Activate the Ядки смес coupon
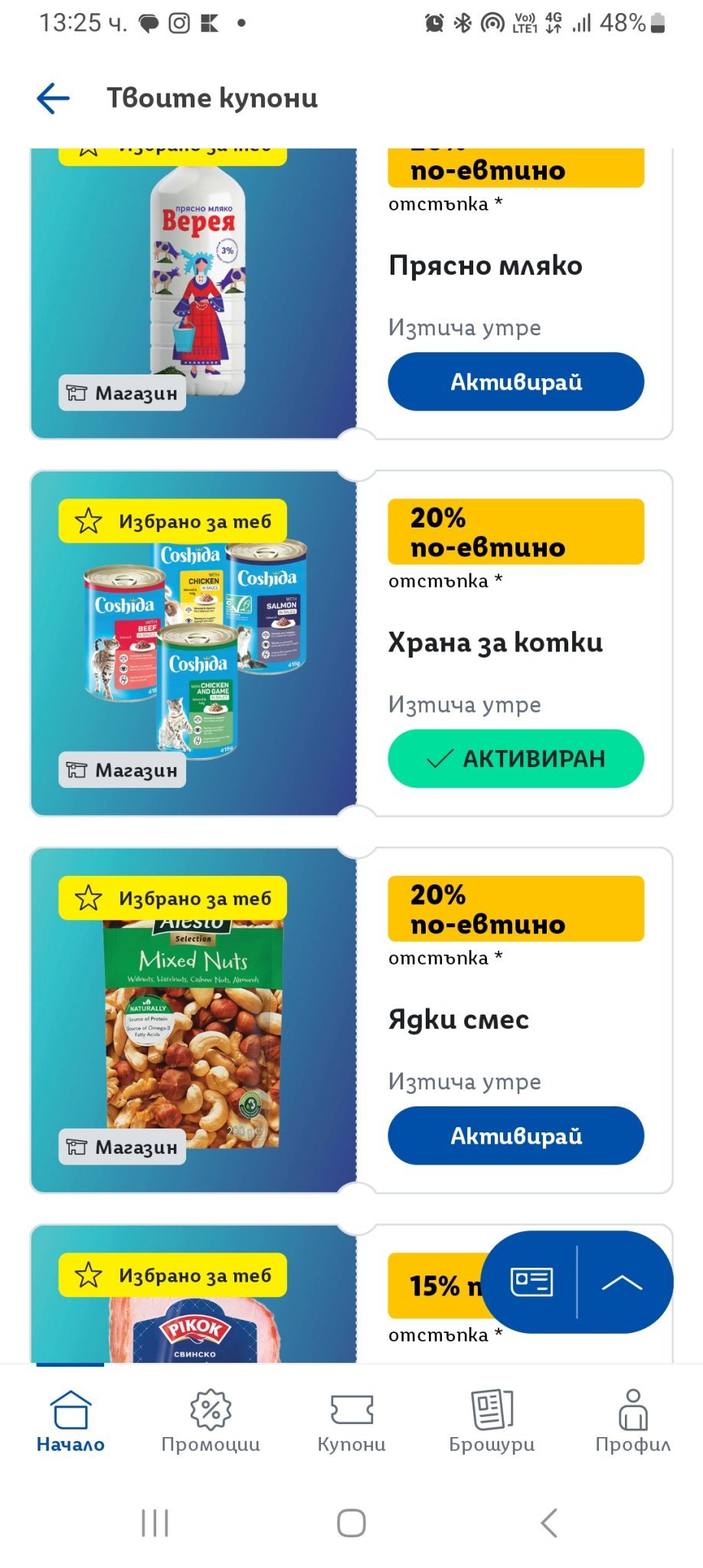The image size is (703, 1568). click(515, 1135)
